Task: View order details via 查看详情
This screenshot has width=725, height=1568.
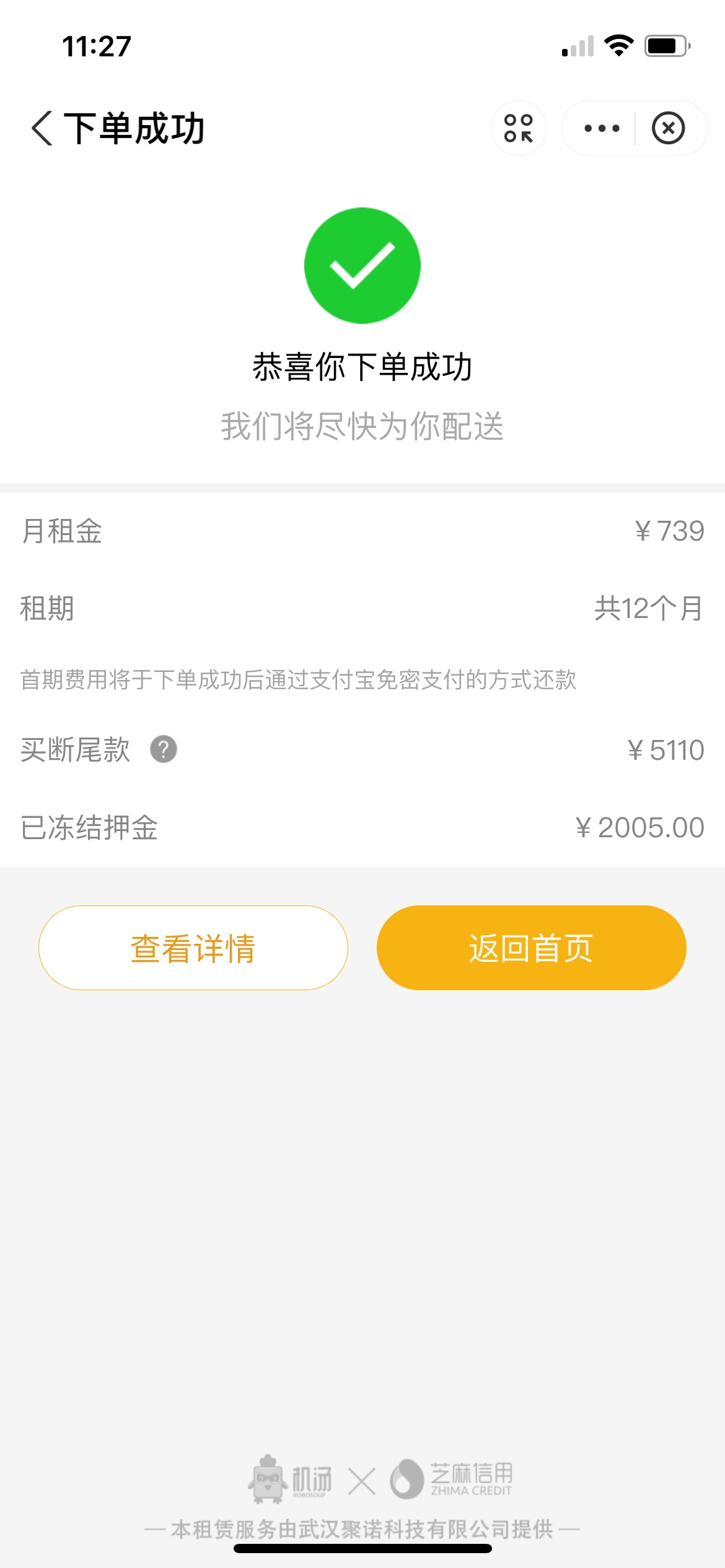Action: click(x=193, y=947)
